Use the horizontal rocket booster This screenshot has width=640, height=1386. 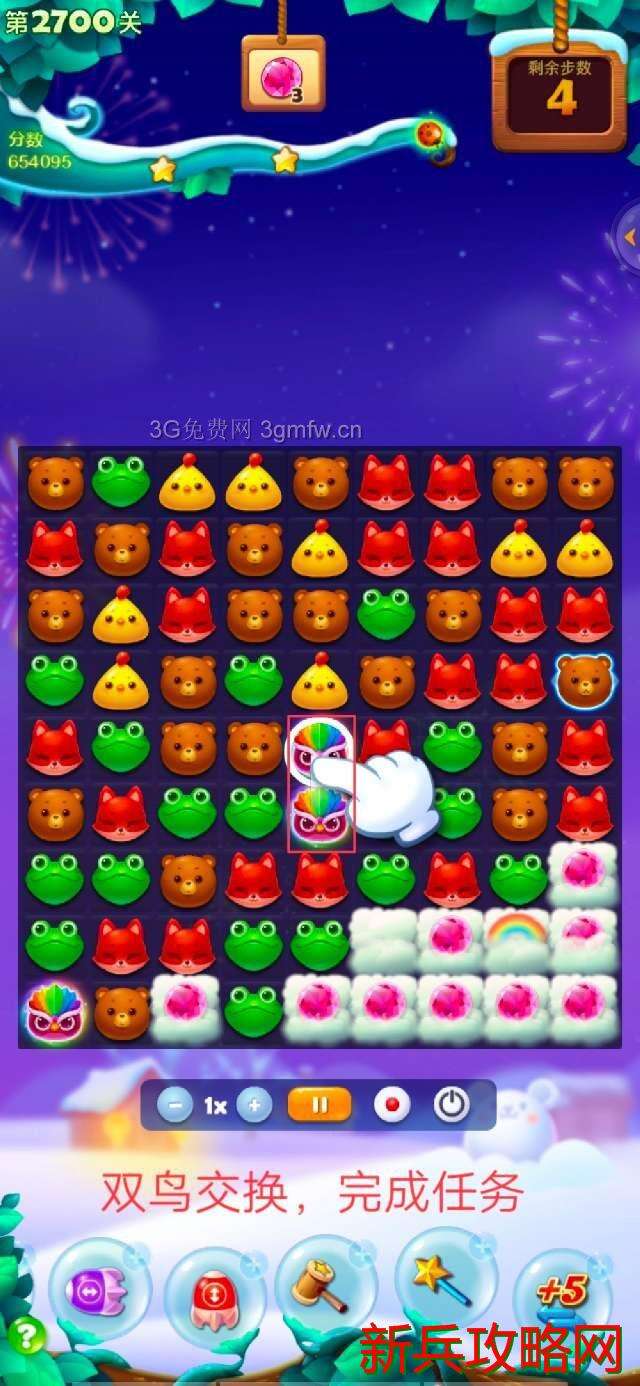pos(99,1291)
